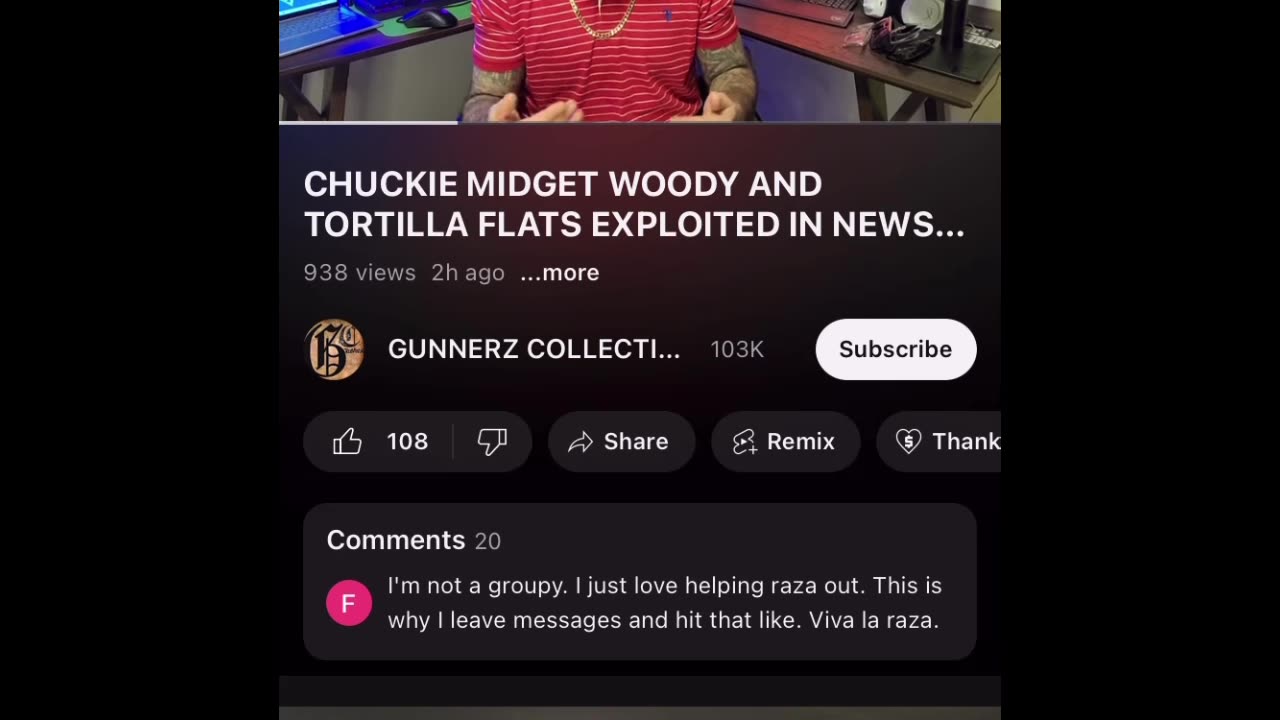The height and width of the screenshot is (720, 1280).
Task: Tap the video player
Action: pos(639,60)
